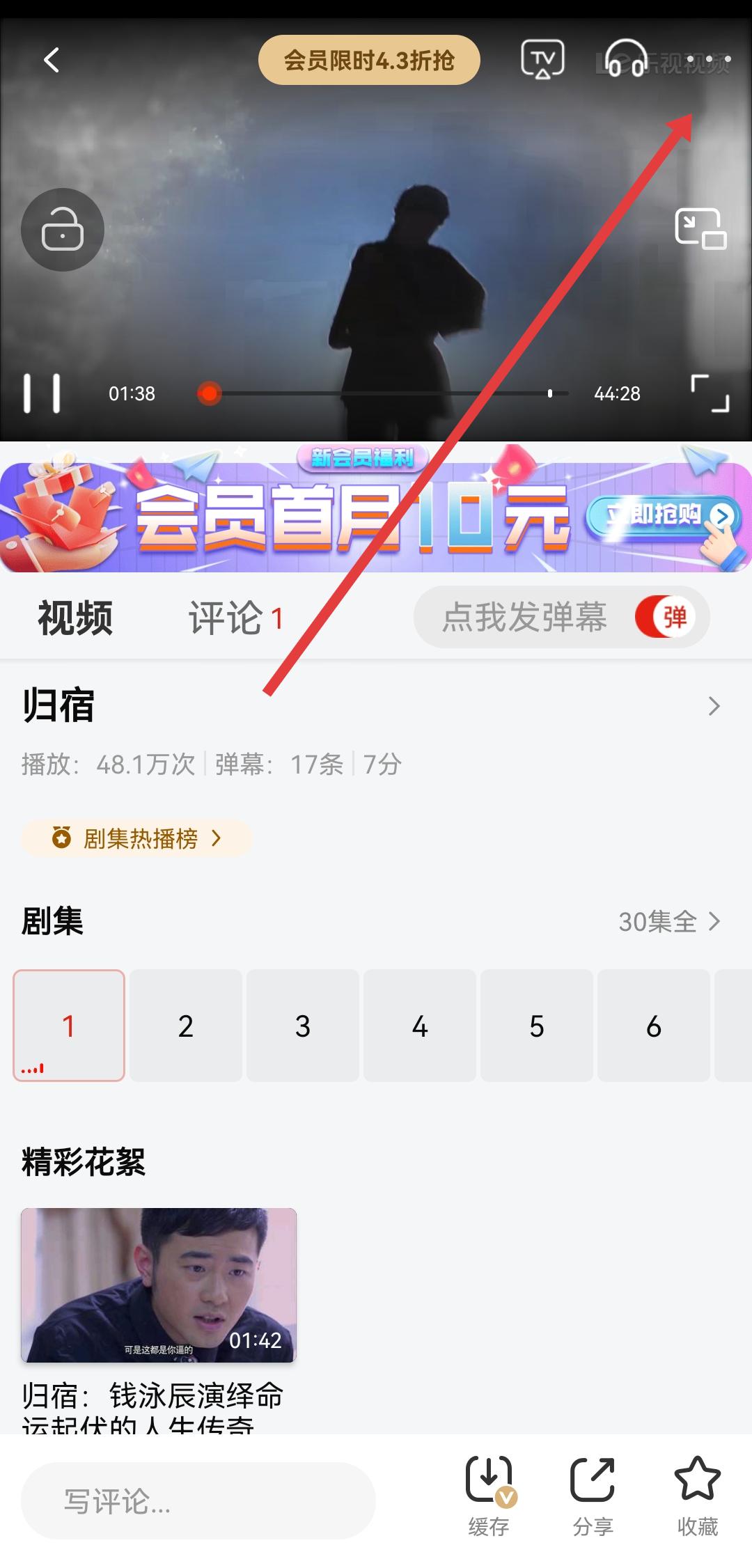Open the 剧集热播榜 ranking
Viewport: 752px width, 1568px height.
pyautogui.click(x=137, y=838)
